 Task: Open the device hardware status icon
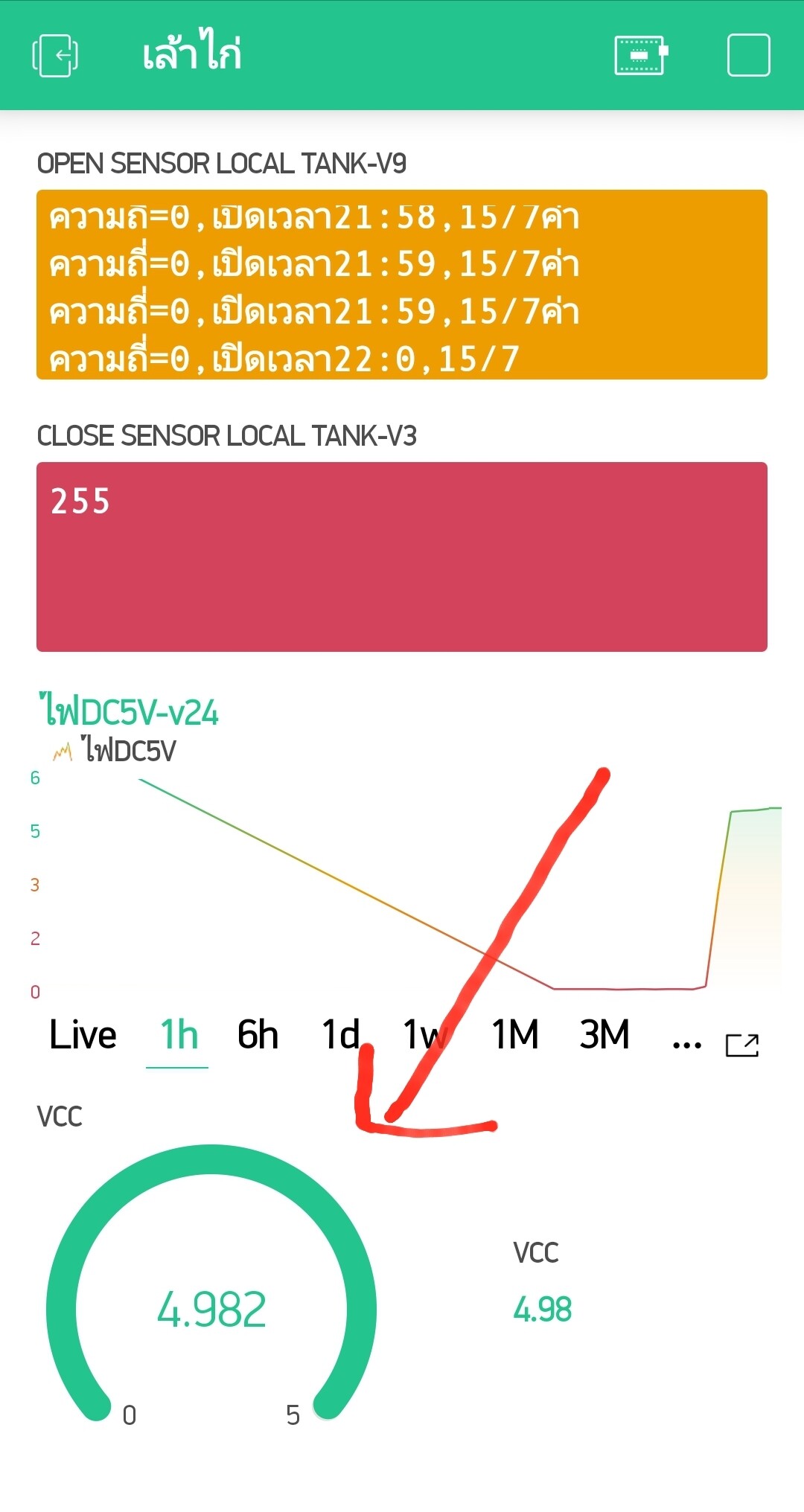(x=641, y=55)
